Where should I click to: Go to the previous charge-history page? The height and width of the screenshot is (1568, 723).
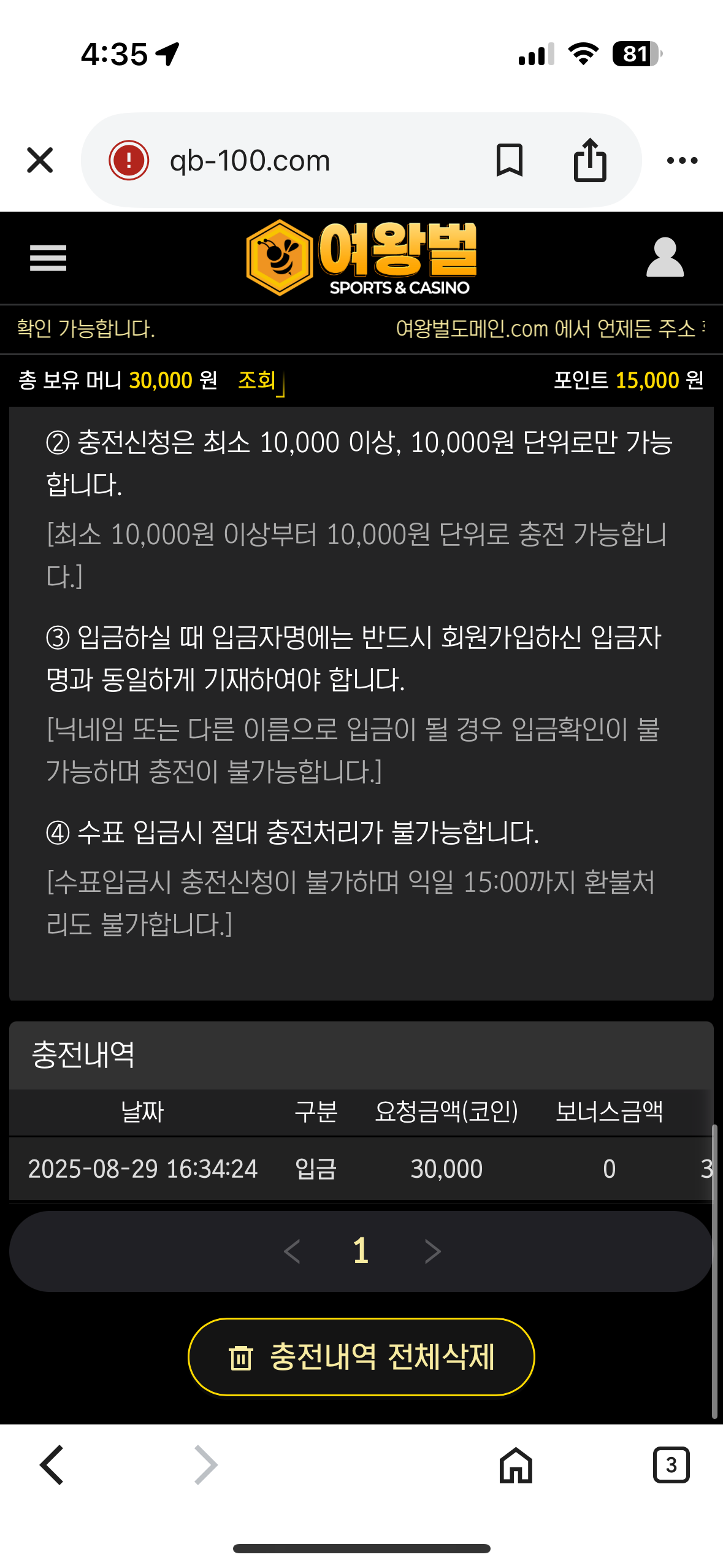293,1251
